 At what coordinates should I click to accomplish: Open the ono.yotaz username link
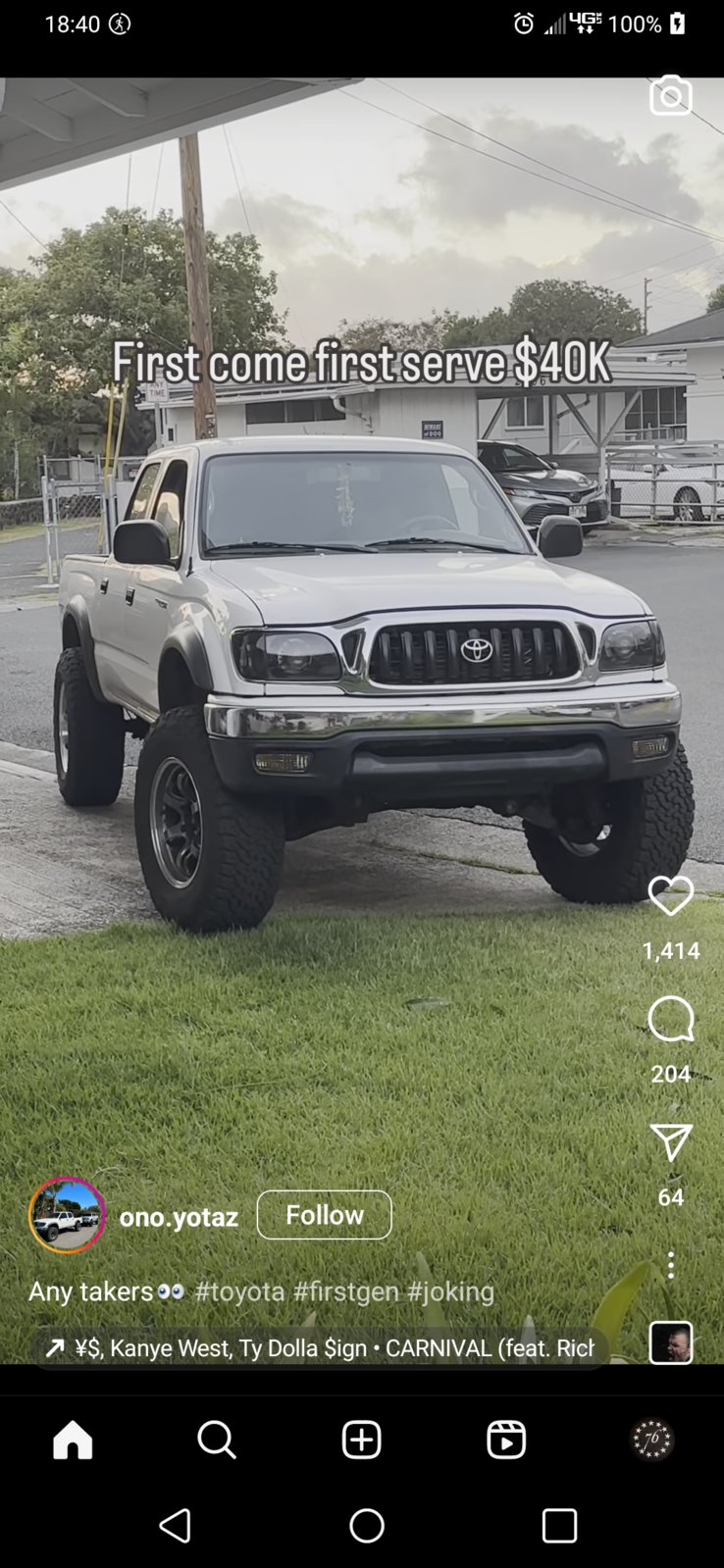pyautogui.click(x=179, y=1217)
